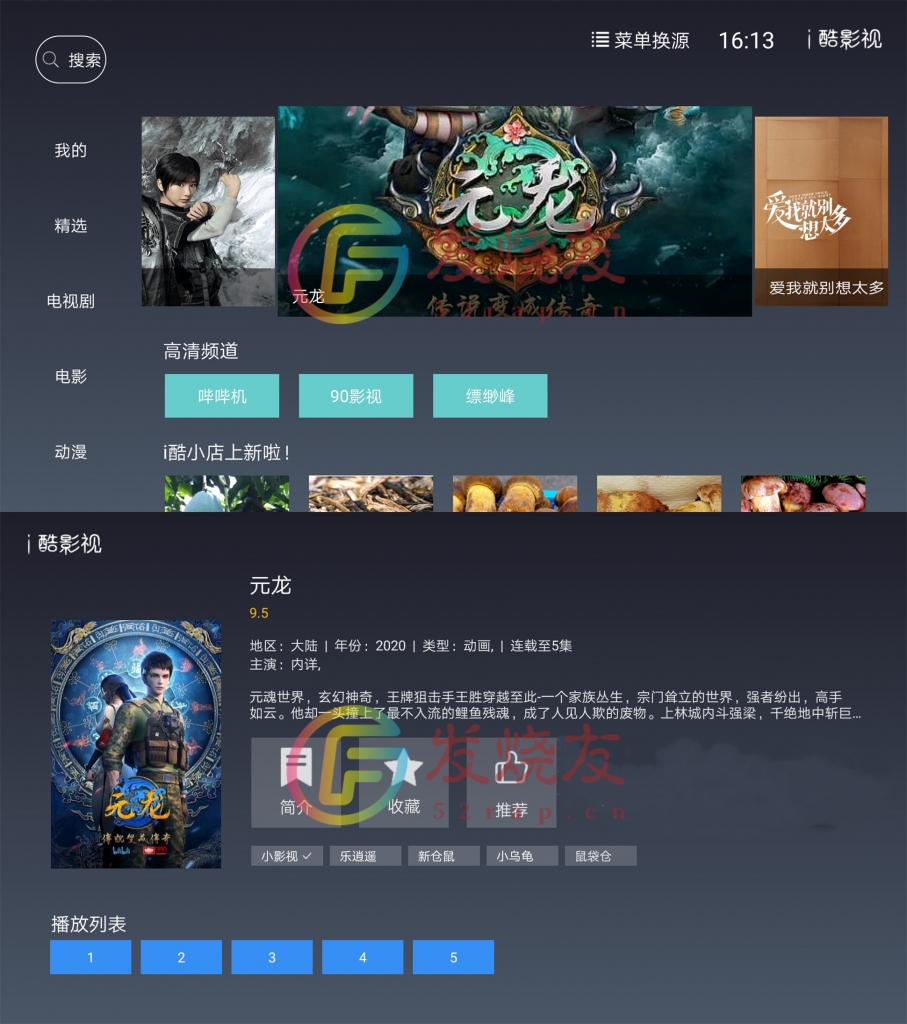Viewport: 907px width, 1024px height.
Task: Select the 动漫 category
Action: 71,452
